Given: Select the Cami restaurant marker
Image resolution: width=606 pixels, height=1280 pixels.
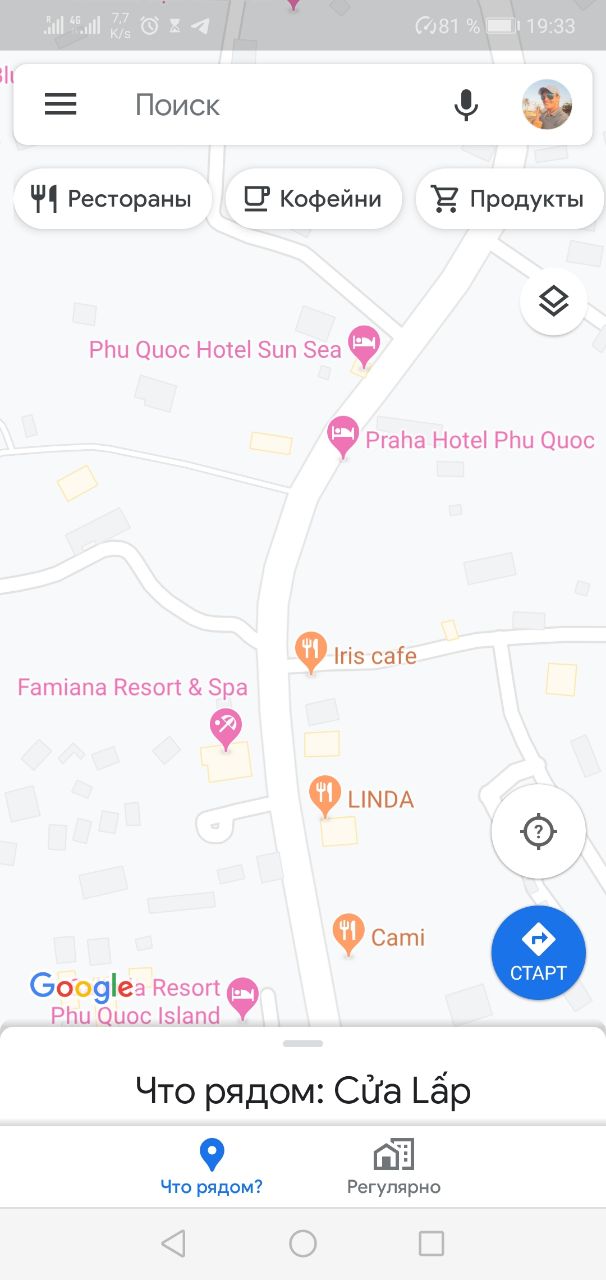Looking at the screenshot, I should point(347,935).
